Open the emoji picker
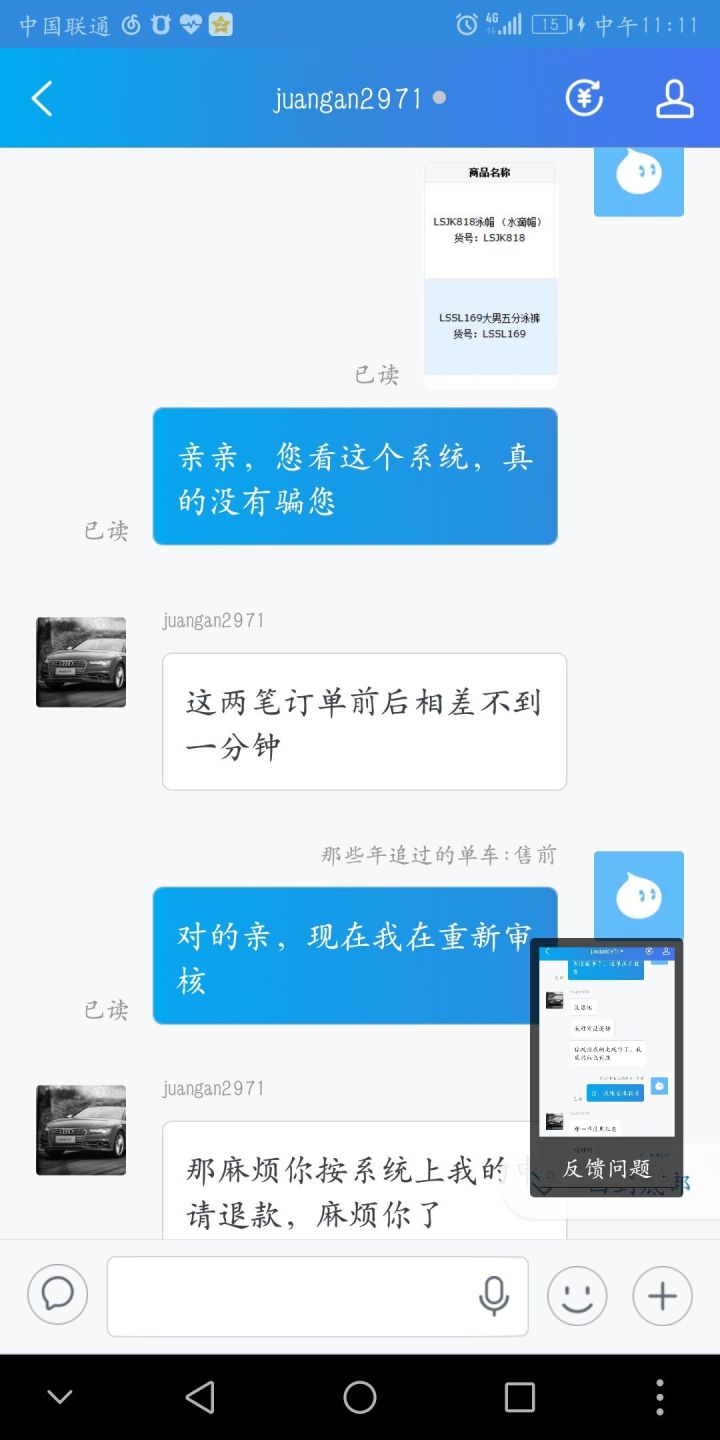720x1440 pixels. (577, 1296)
